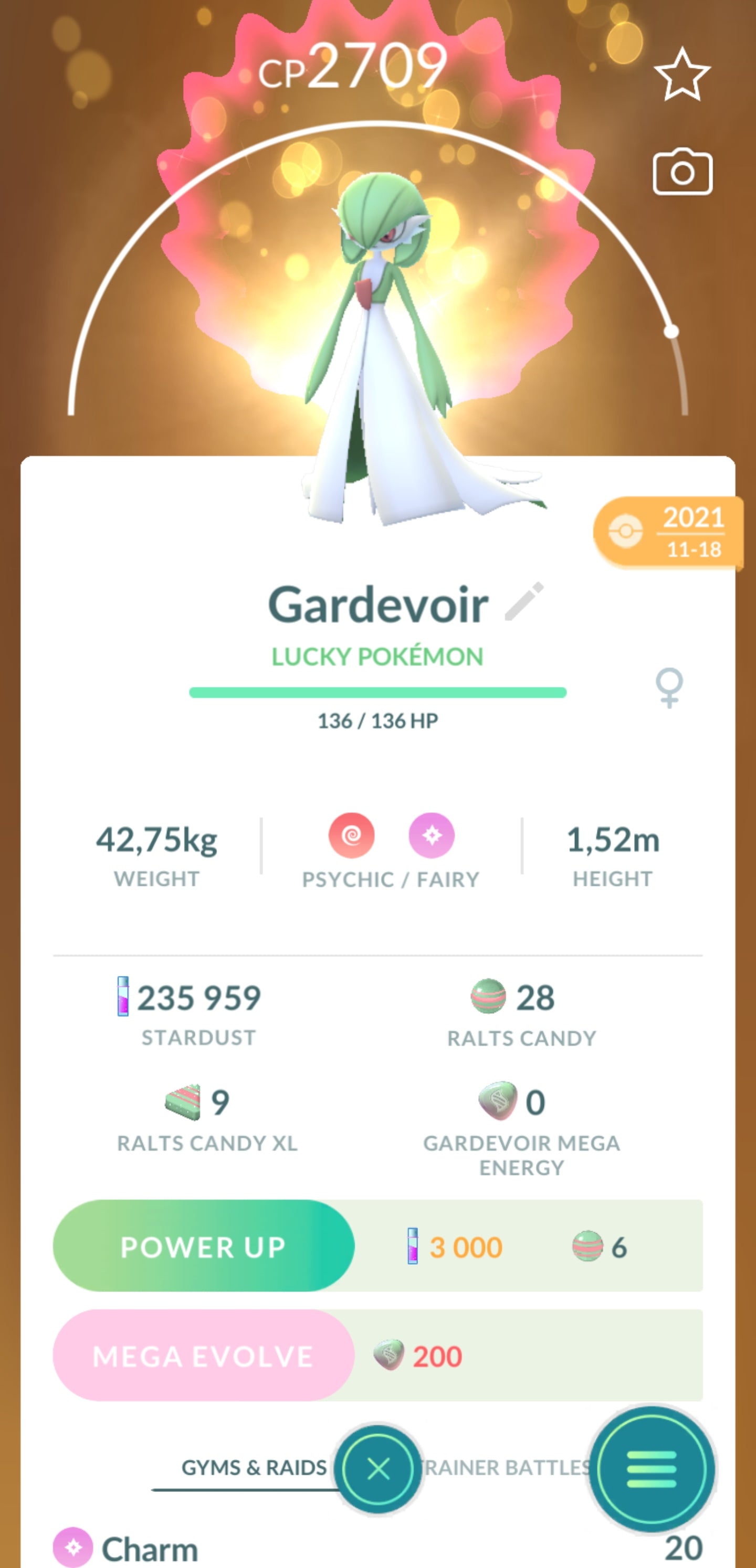The width and height of the screenshot is (756, 1568).
Task: Switch to the Gyms & Raids tab
Action: click(x=254, y=1468)
